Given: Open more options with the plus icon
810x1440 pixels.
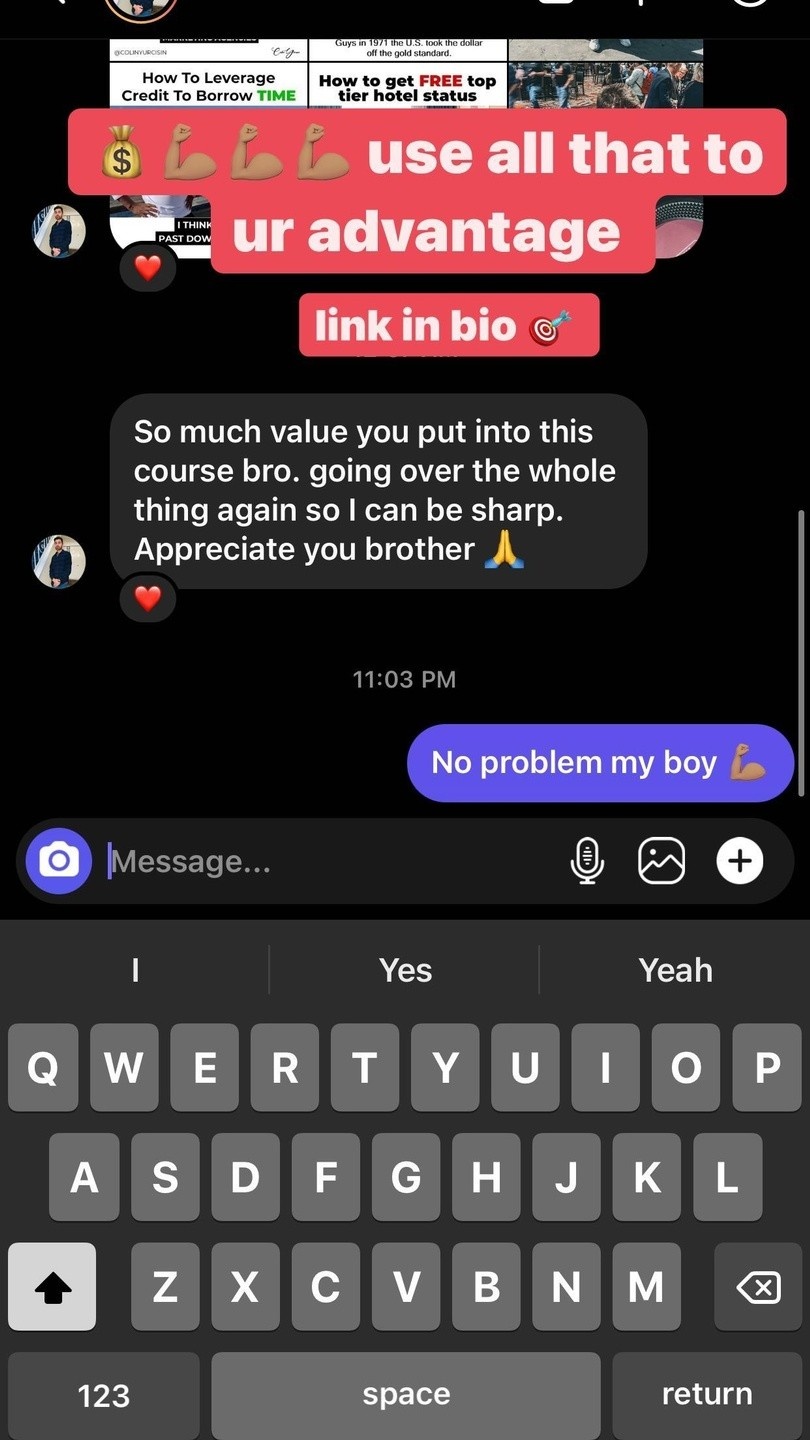Looking at the screenshot, I should point(740,861).
